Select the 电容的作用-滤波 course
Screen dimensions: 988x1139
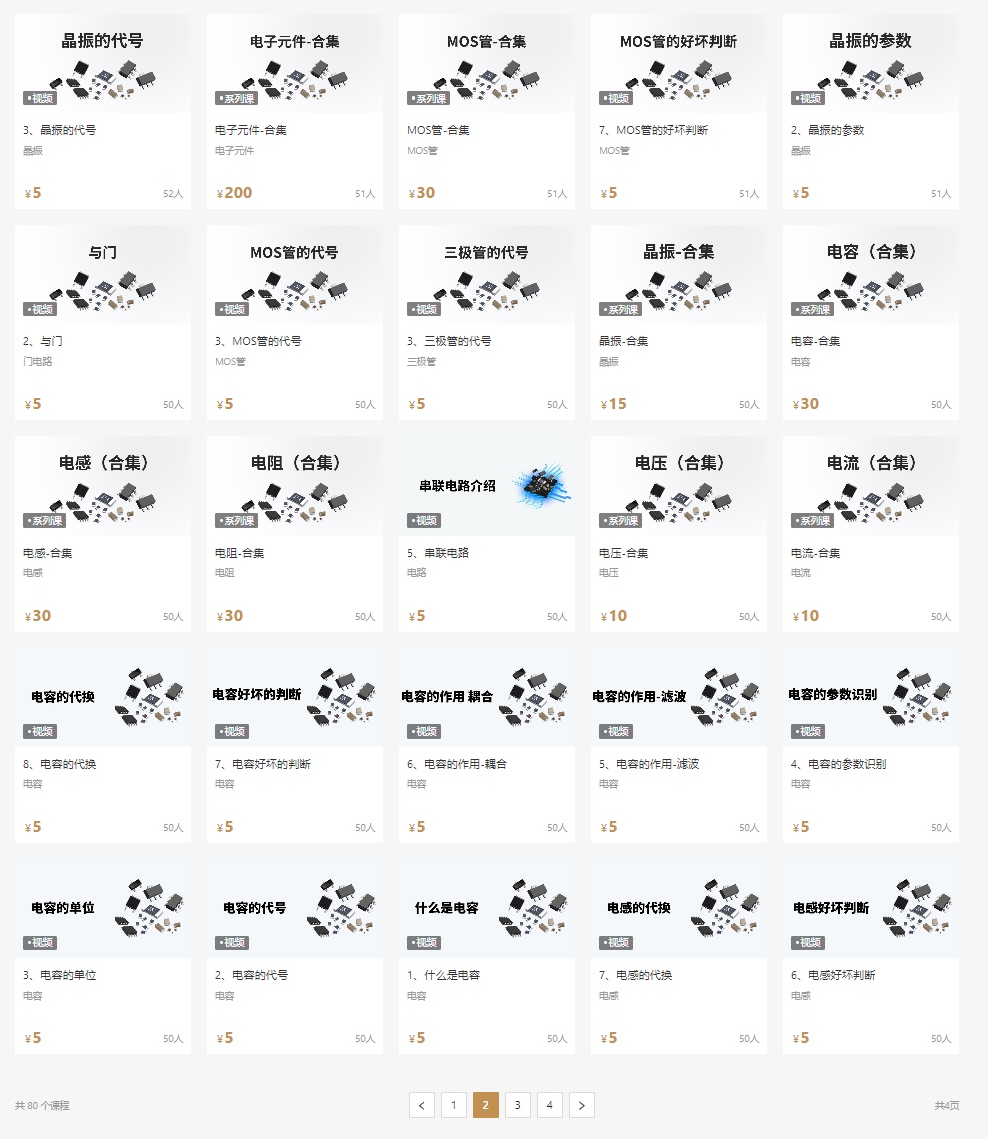678,698
